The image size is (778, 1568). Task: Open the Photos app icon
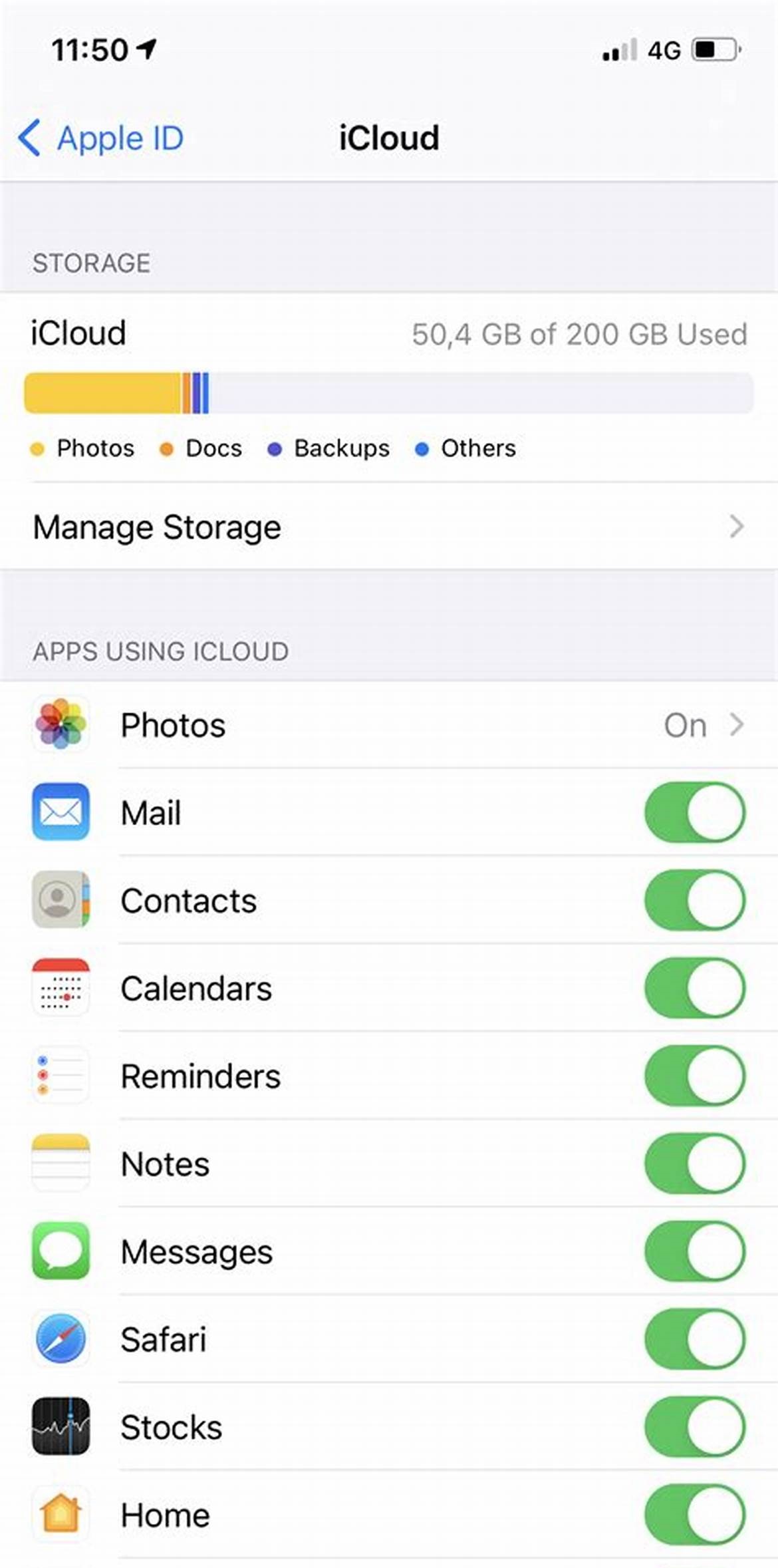(60, 725)
